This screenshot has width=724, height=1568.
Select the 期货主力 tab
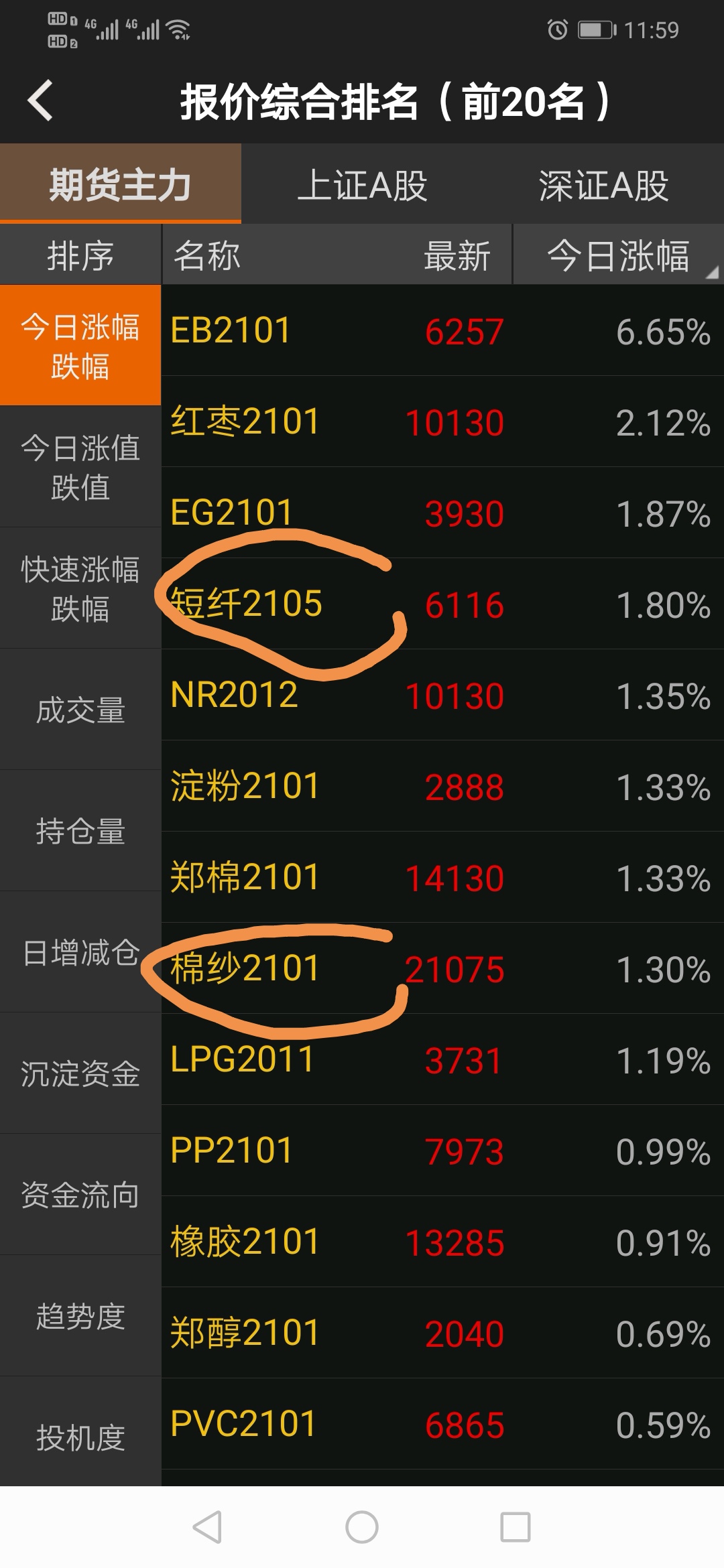(121, 185)
